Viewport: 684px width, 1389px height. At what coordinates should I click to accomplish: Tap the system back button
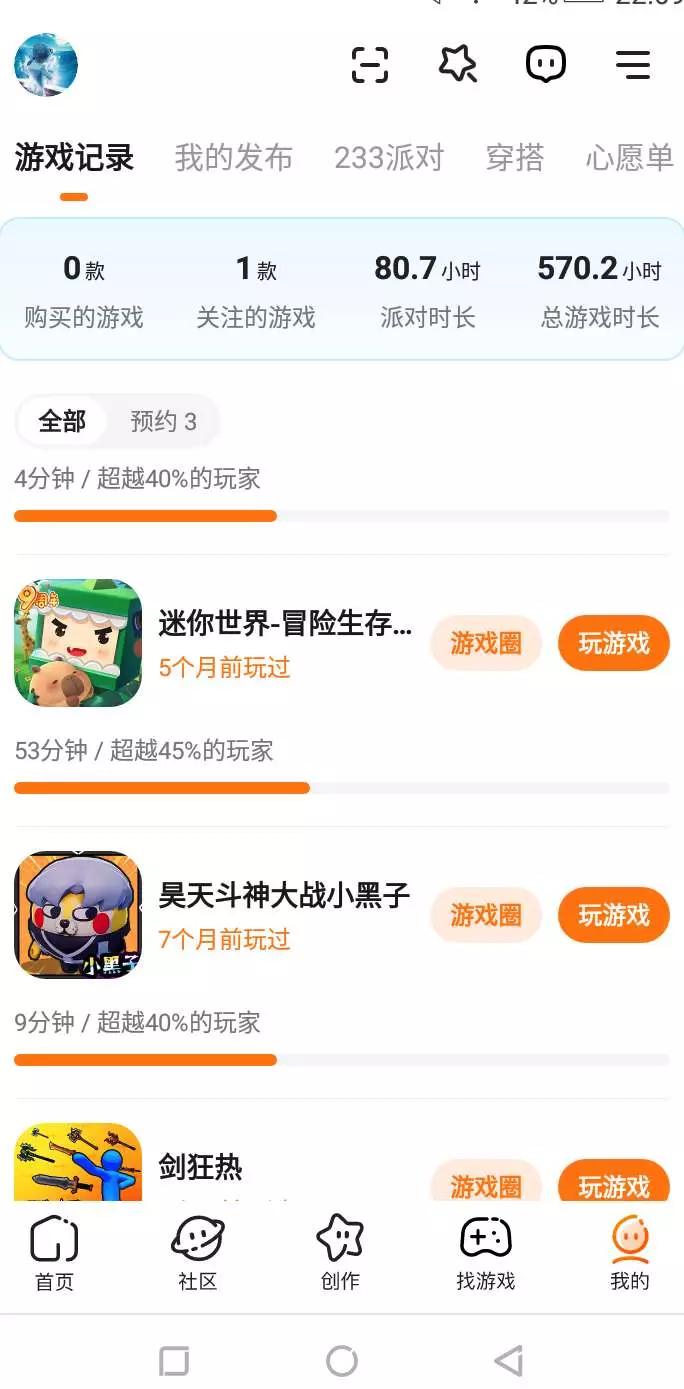[x=509, y=1361]
